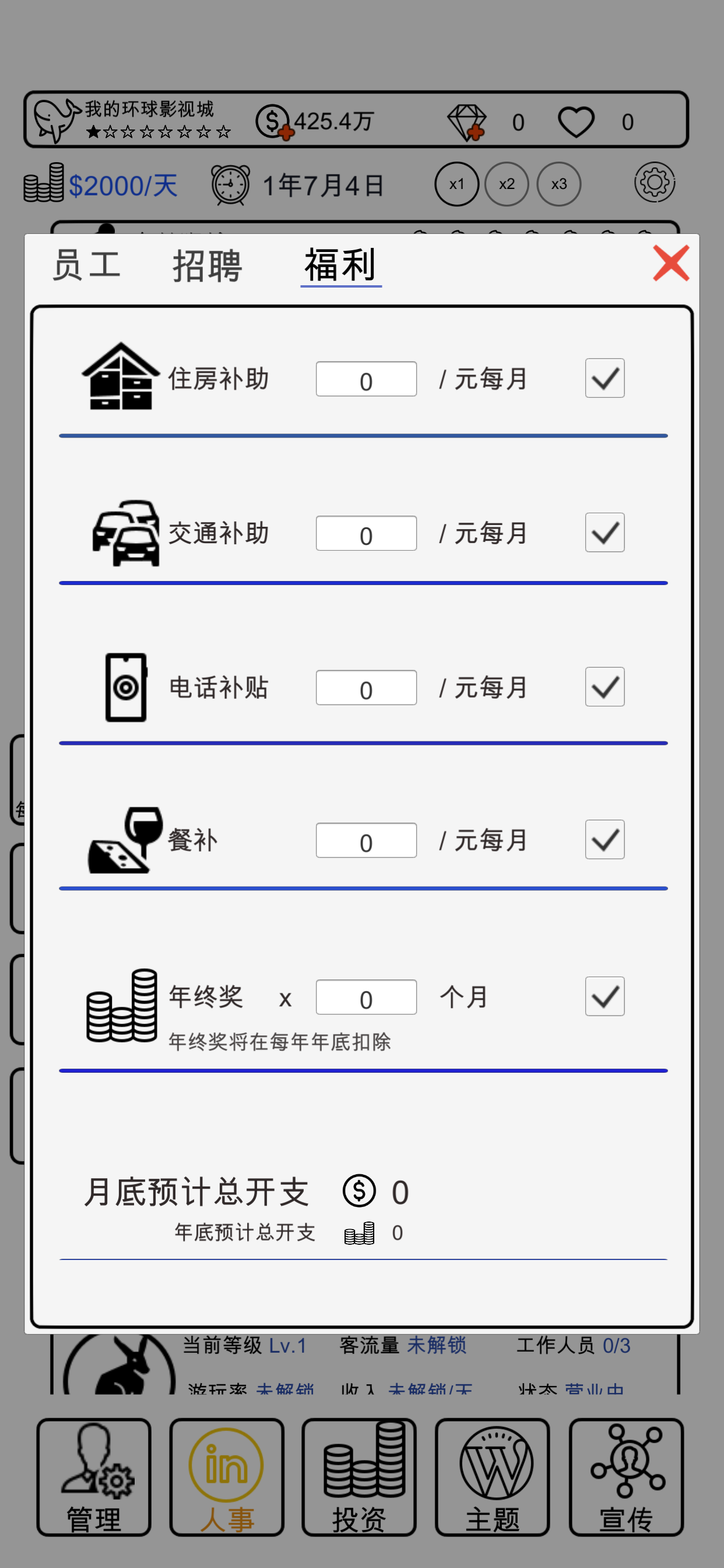Disable the 住房补助 checkbox
The image size is (724, 1568).
click(604, 377)
